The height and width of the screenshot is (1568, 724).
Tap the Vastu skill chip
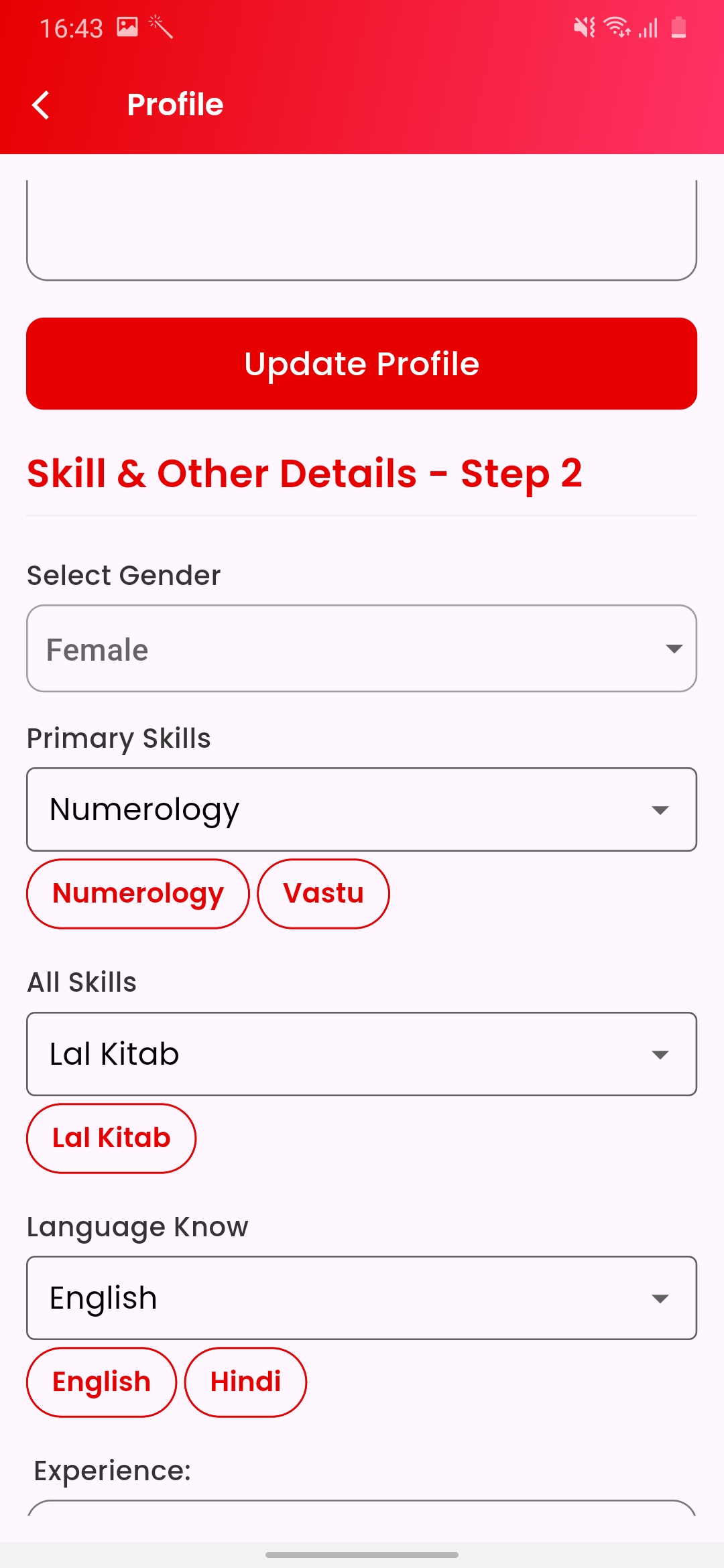coord(323,894)
